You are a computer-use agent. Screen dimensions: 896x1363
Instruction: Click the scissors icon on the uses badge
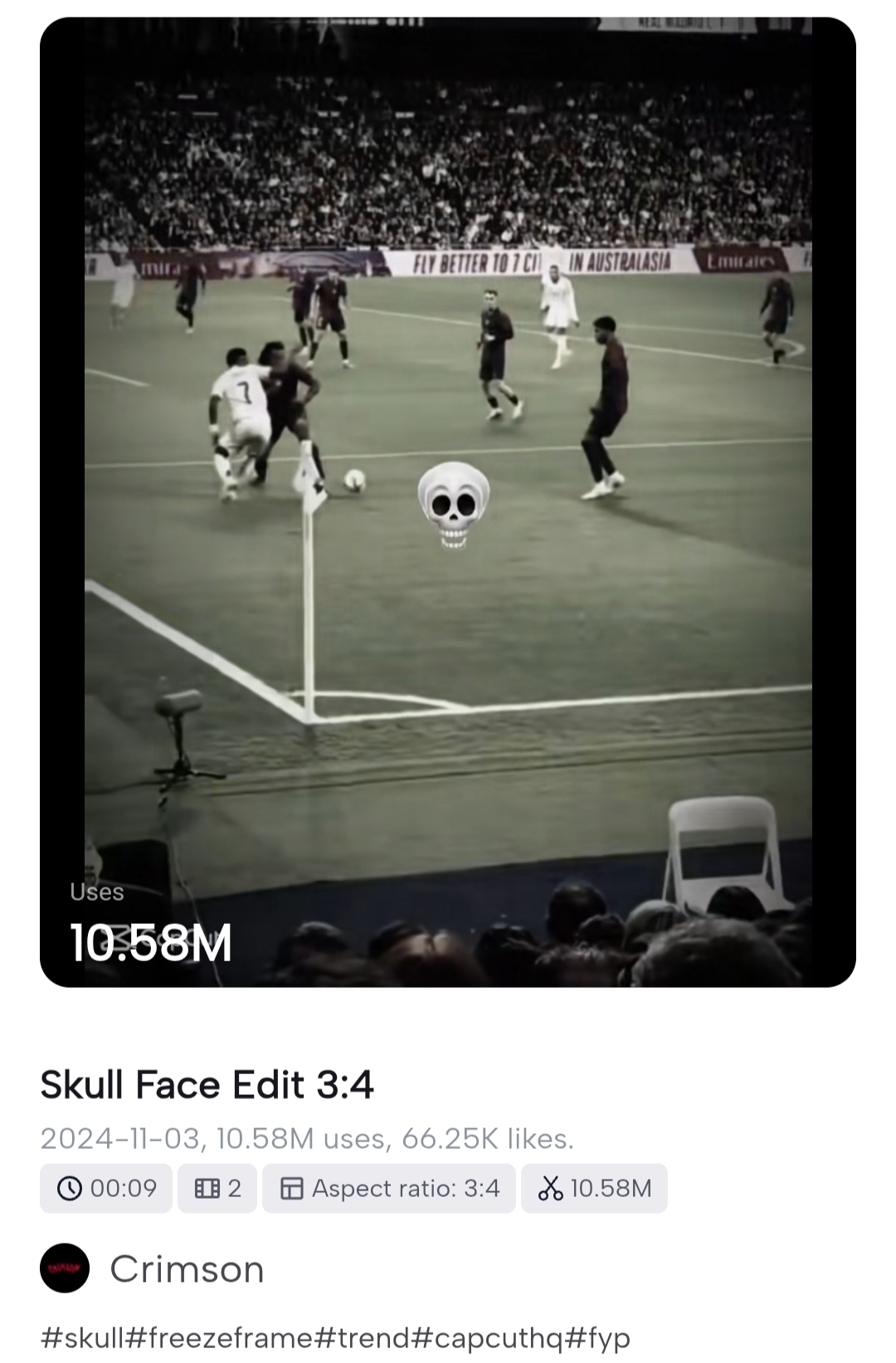tap(549, 1189)
